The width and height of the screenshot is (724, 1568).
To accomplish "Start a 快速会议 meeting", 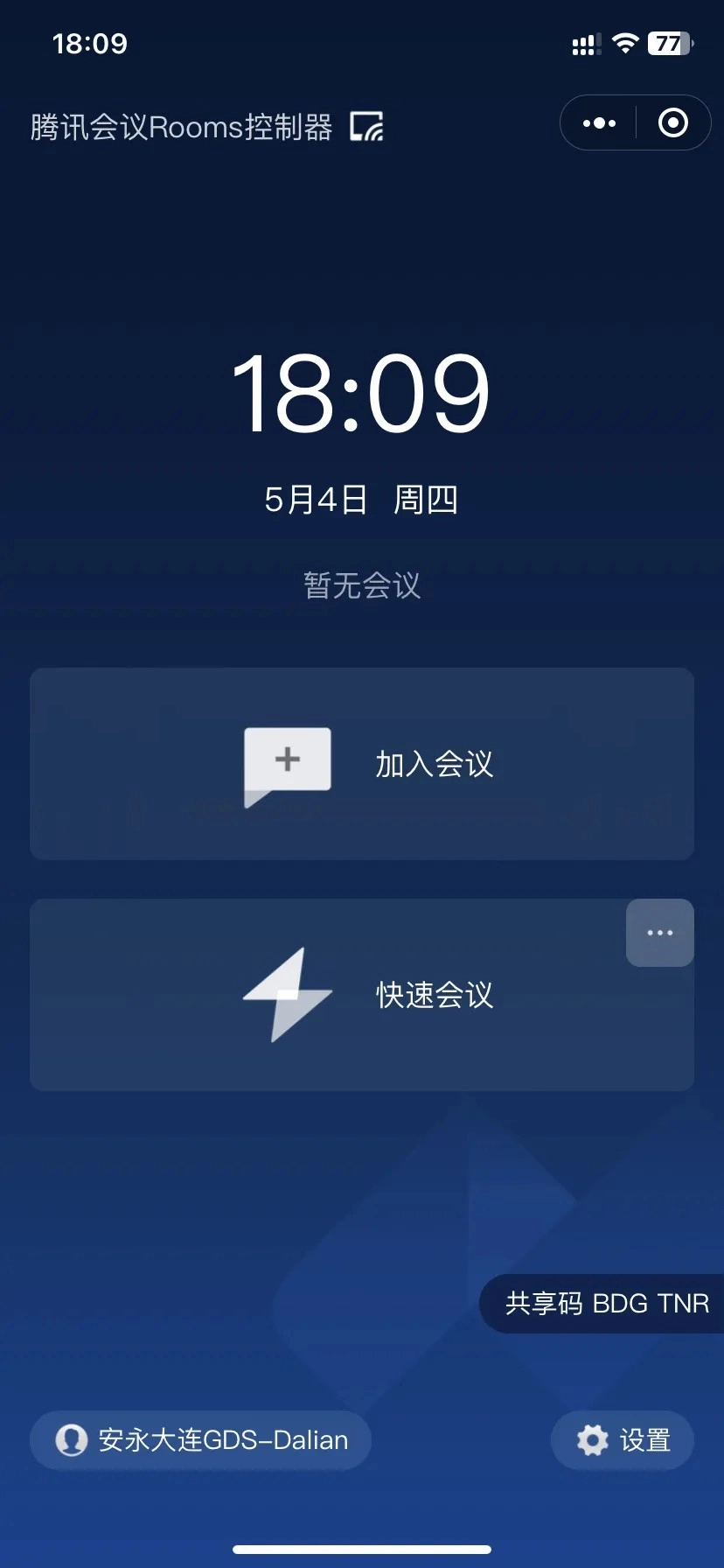I will 362,995.
